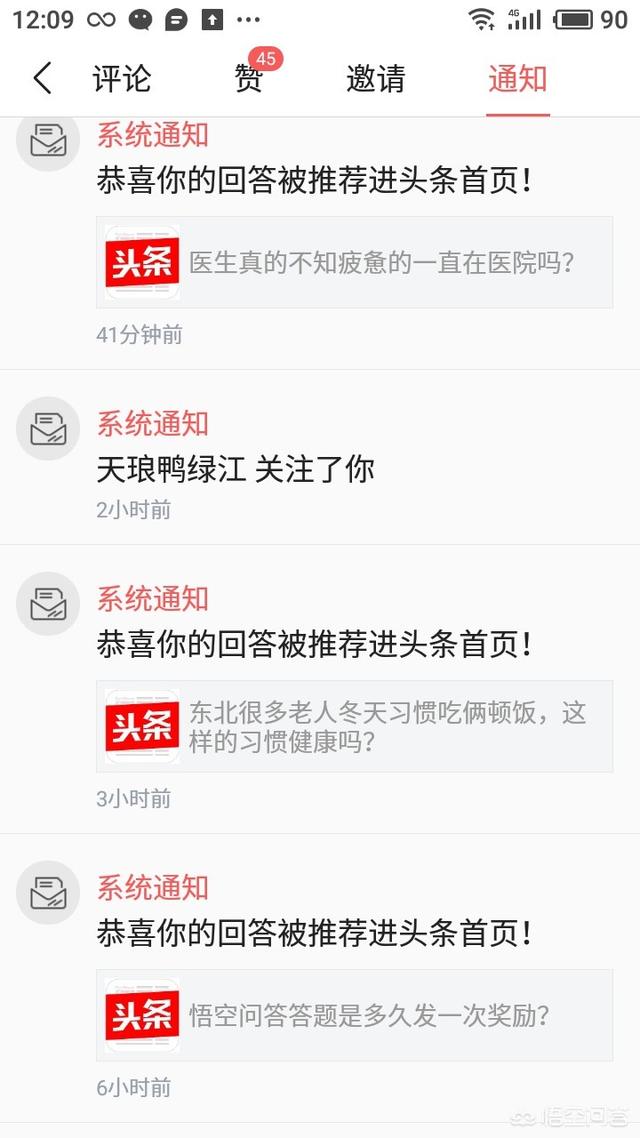Select the 通知 tab
The width and height of the screenshot is (640, 1138).
pos(518,79)
